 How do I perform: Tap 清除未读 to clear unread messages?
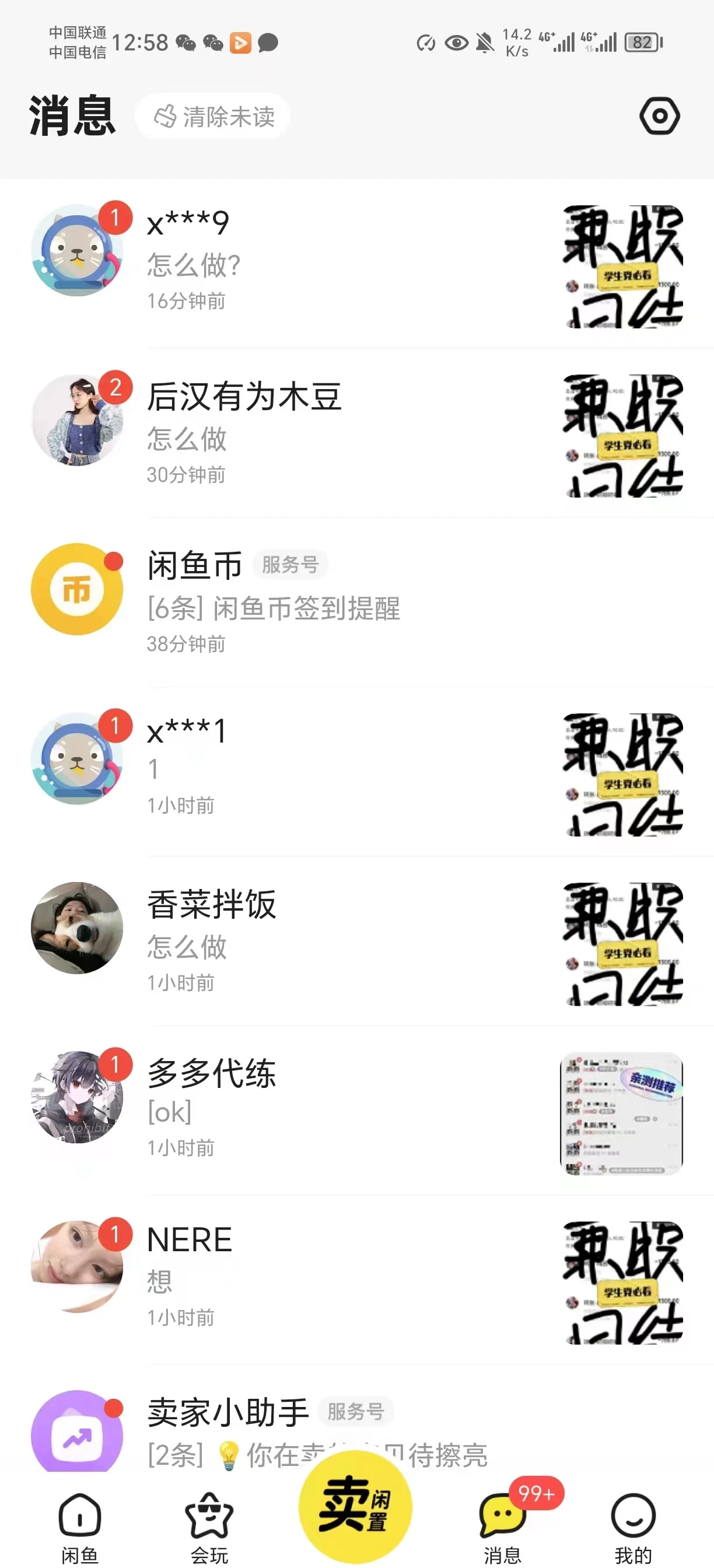[213, 116]
